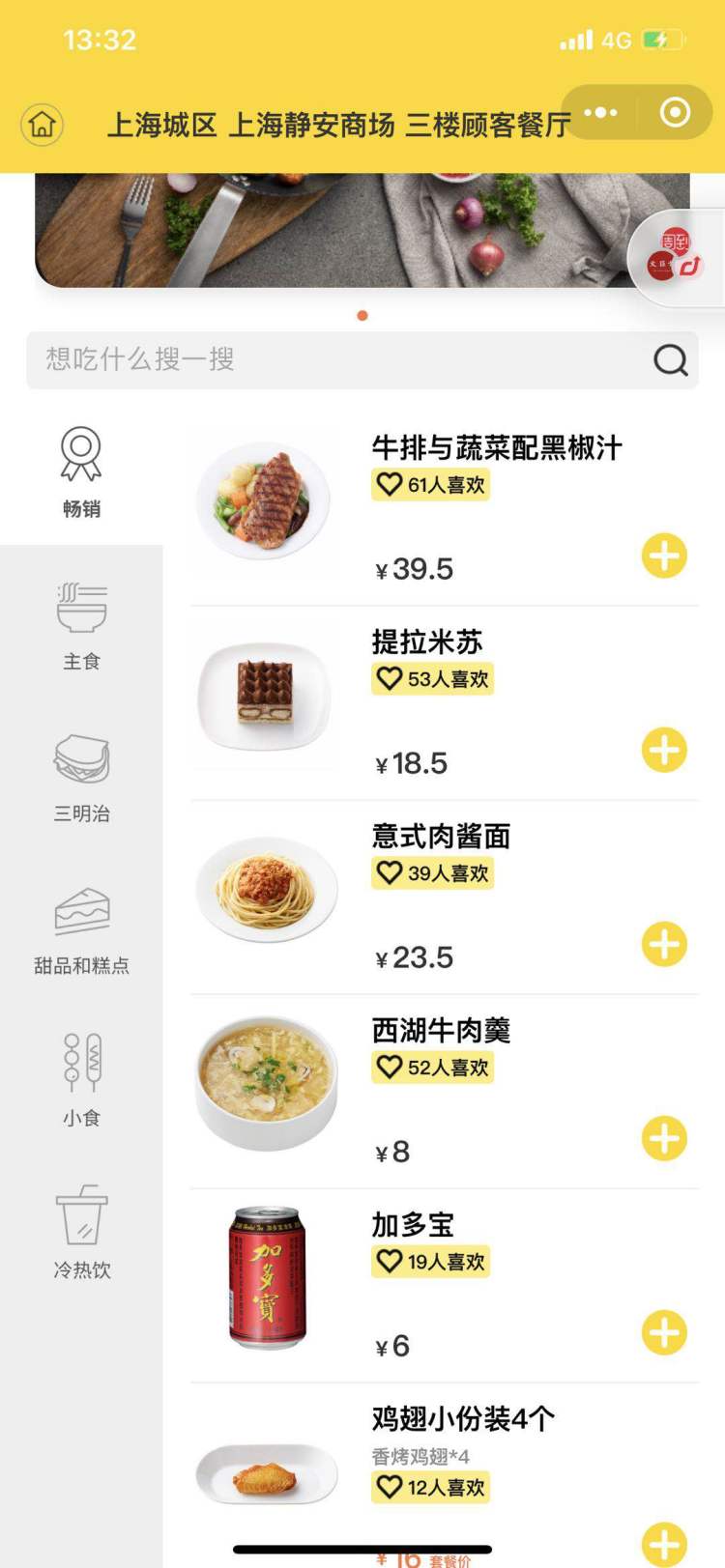Open the floating red badge on the banner
725x1568 pixels.
[677, 257]
